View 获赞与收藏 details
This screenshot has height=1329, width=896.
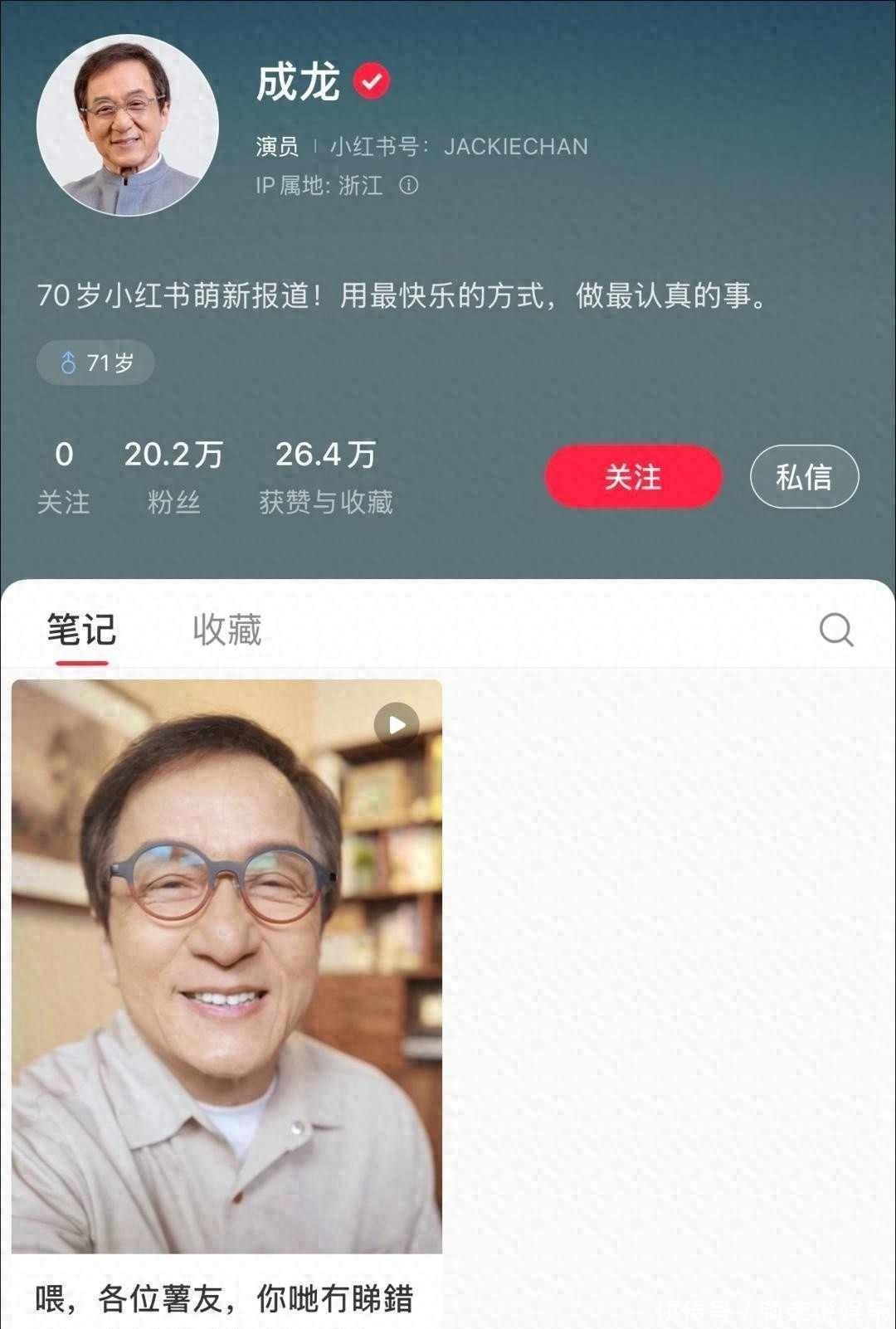(325, 476)
